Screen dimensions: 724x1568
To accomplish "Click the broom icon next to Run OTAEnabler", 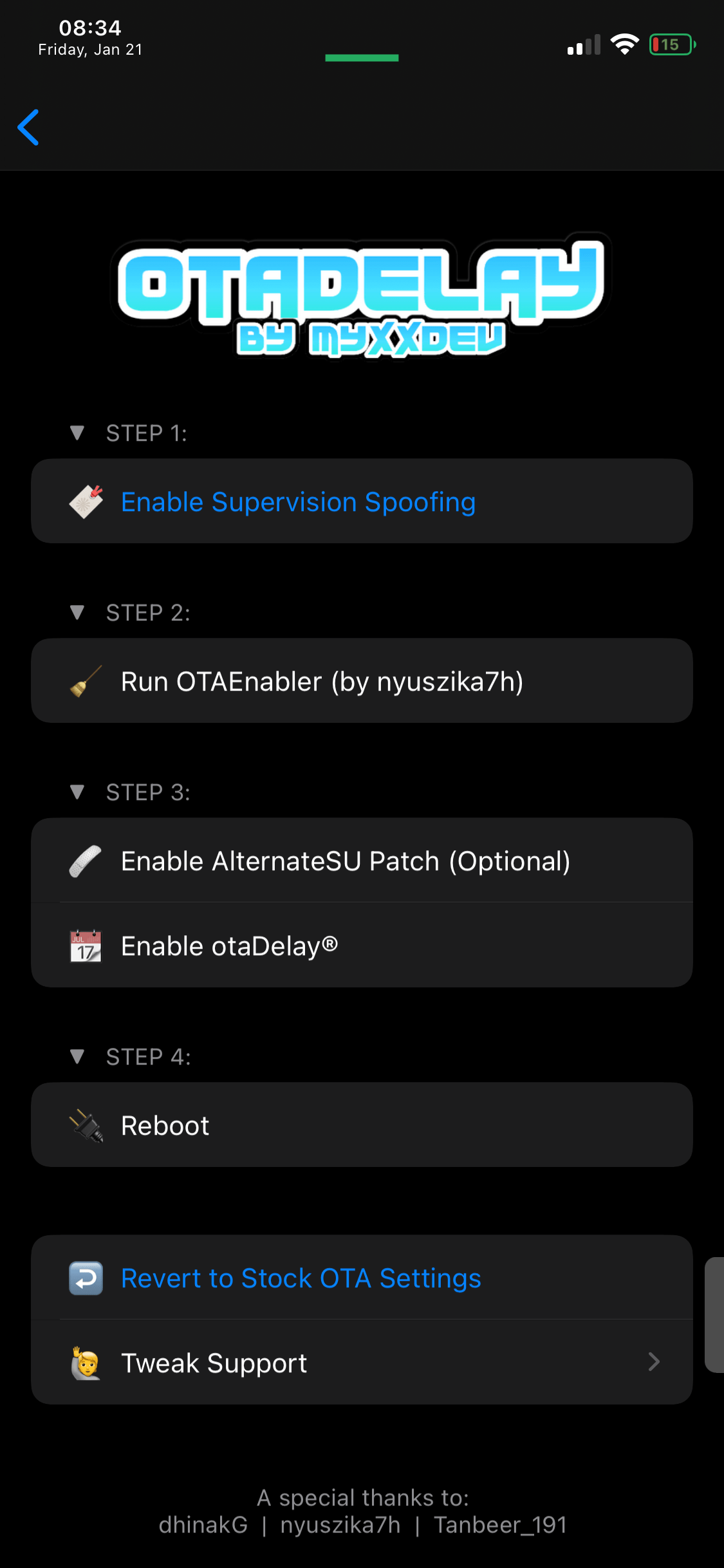I will [86, 680].
